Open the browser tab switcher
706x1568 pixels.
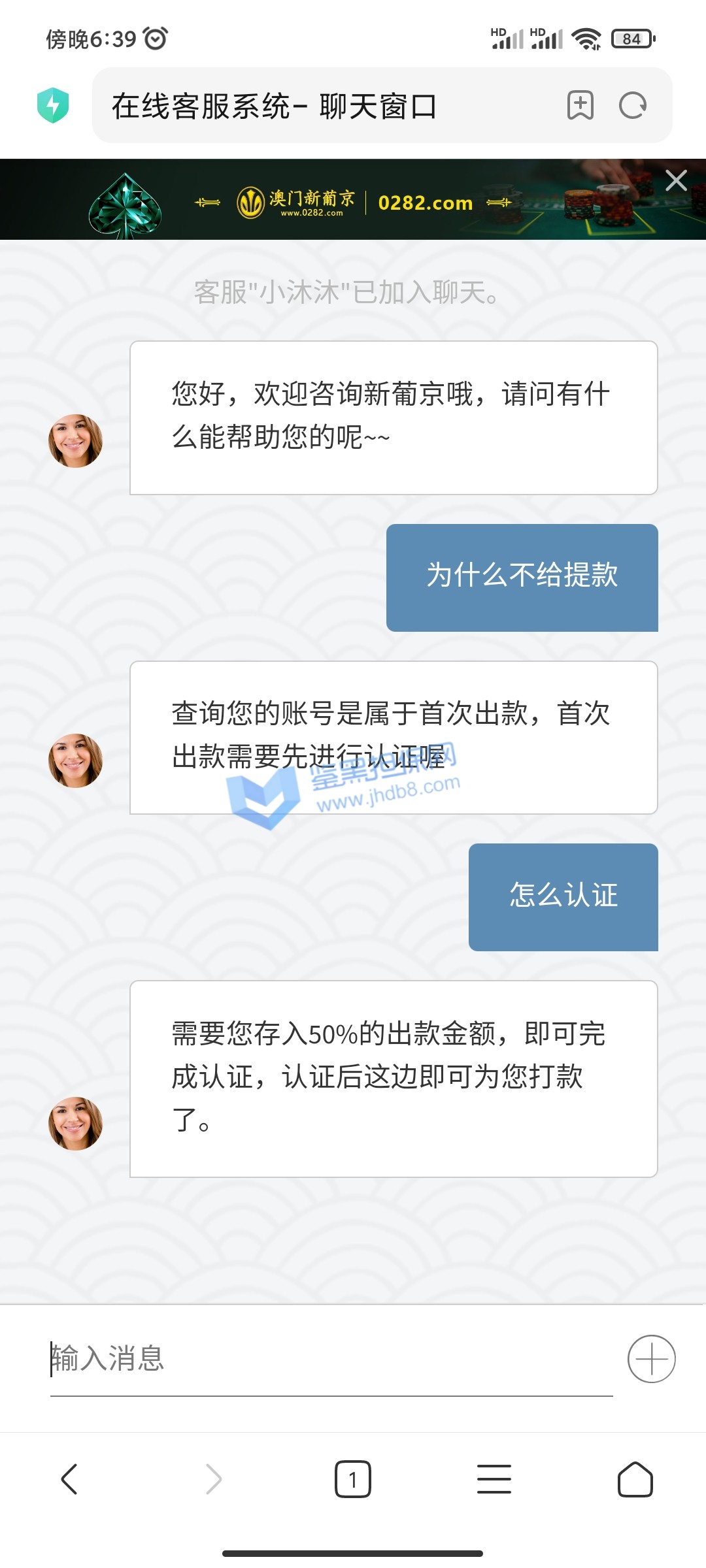click(x=353, y=1479)
